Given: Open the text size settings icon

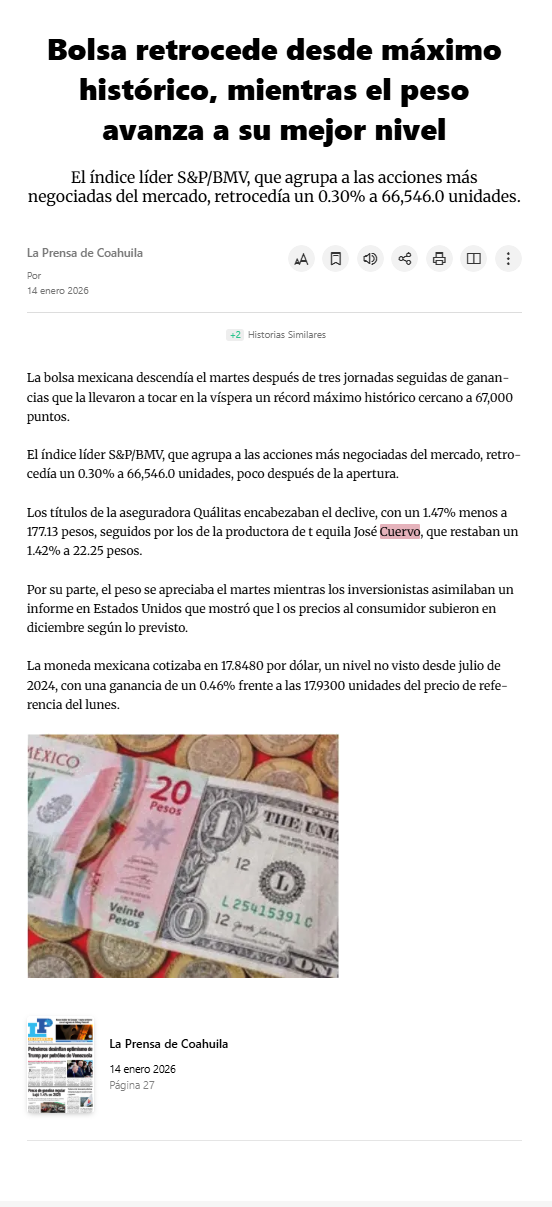Looking at the screenshot, I should (x=301, y=259).
